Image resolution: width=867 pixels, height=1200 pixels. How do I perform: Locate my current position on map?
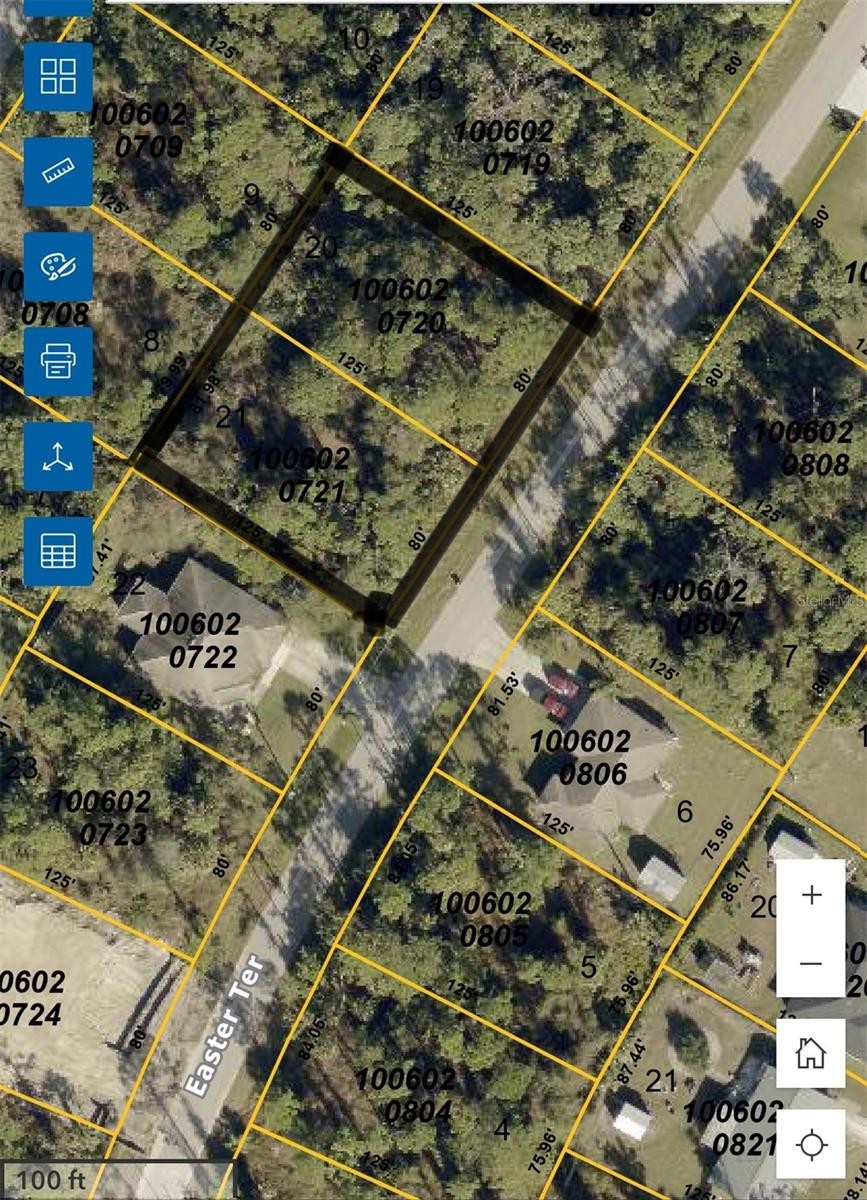click(811, 1143)
